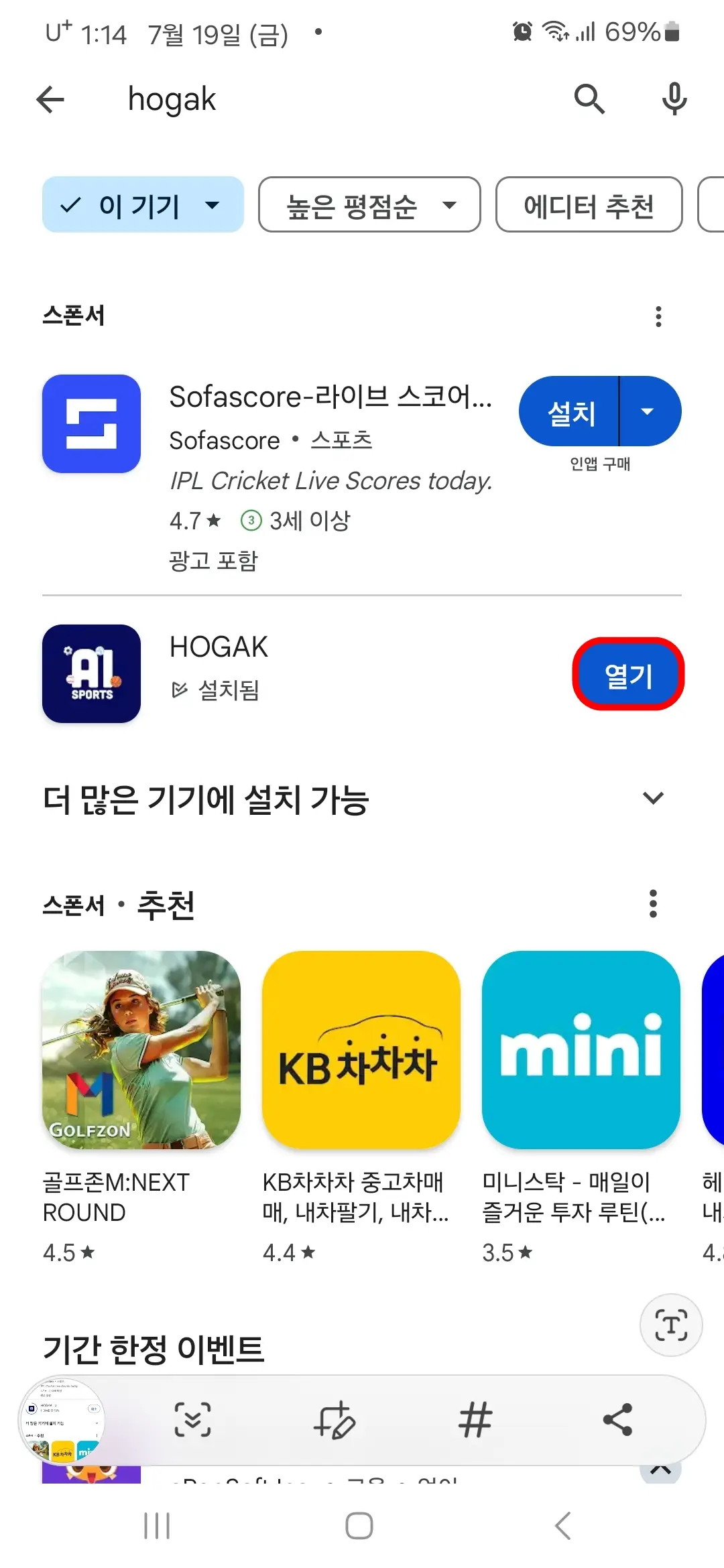The image size is (724, 1568).
Task: Open the 높은 평점순 sorting dropdown
Action: point(369,205)
